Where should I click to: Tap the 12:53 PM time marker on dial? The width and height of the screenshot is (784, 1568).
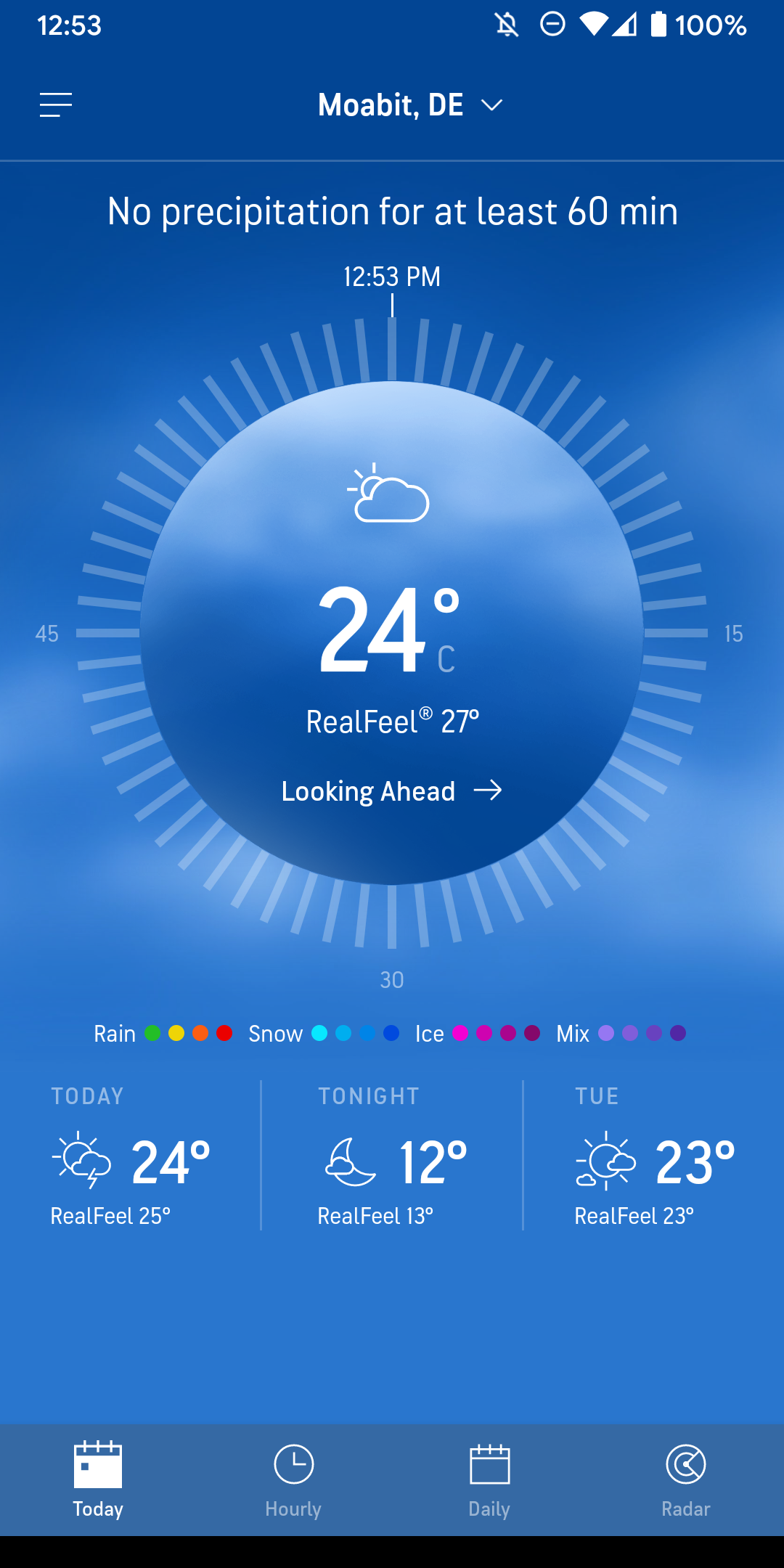pyautogui.click(x=392, y=277)
